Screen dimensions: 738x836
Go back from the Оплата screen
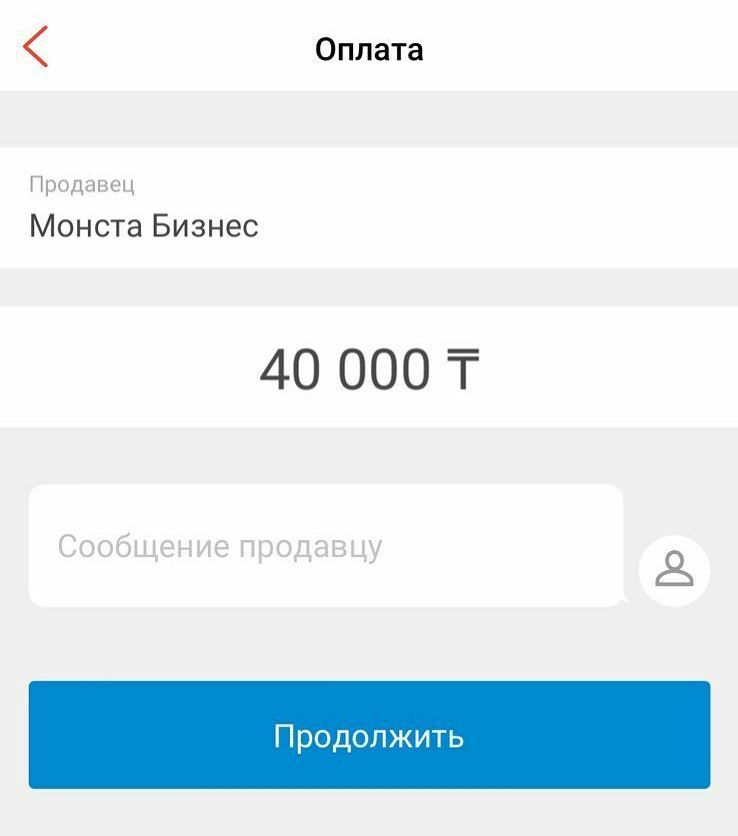tap(36, 47)
